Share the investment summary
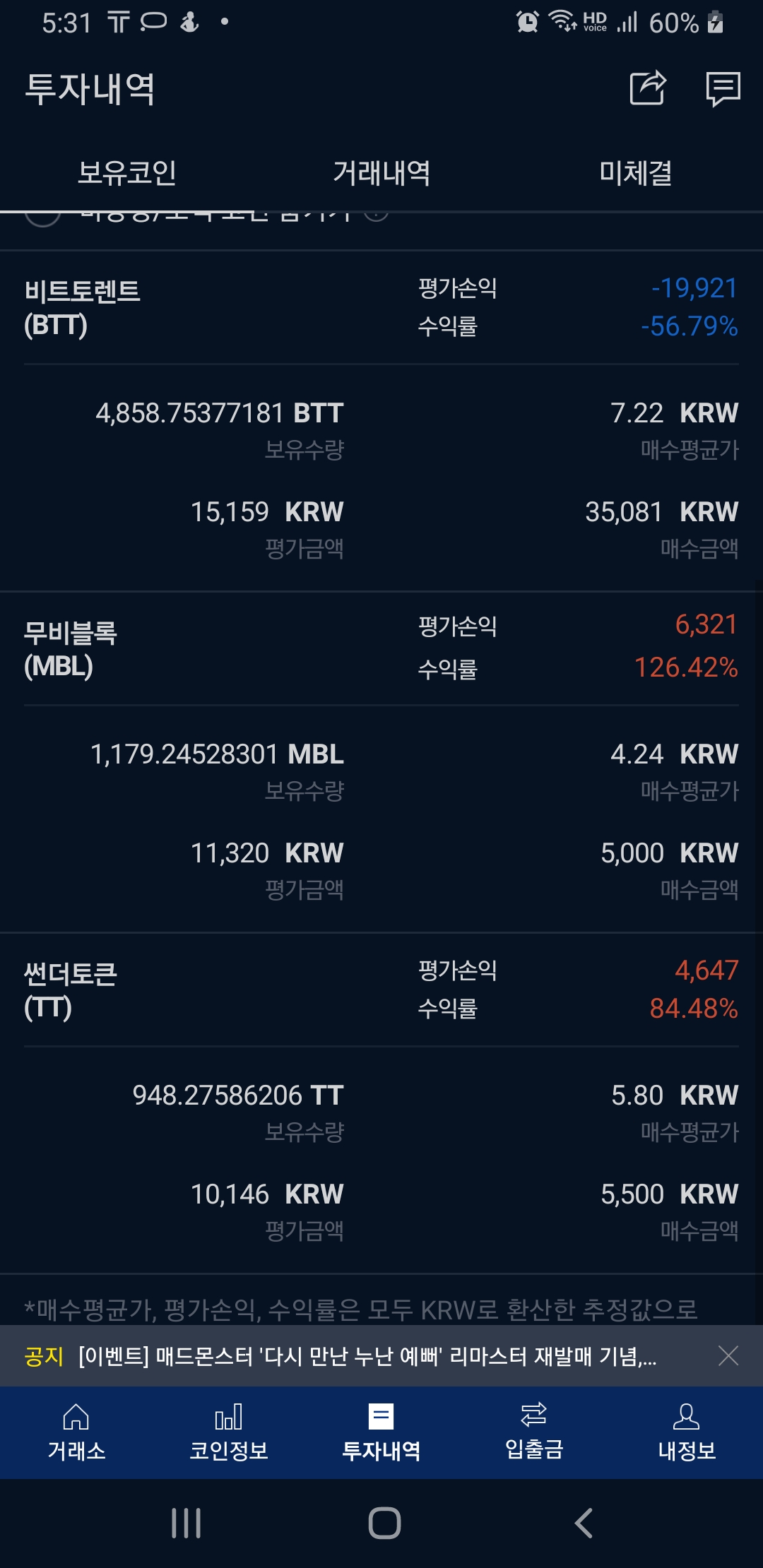The width and height of the screenshot is (763, 1568). point(647,88)
